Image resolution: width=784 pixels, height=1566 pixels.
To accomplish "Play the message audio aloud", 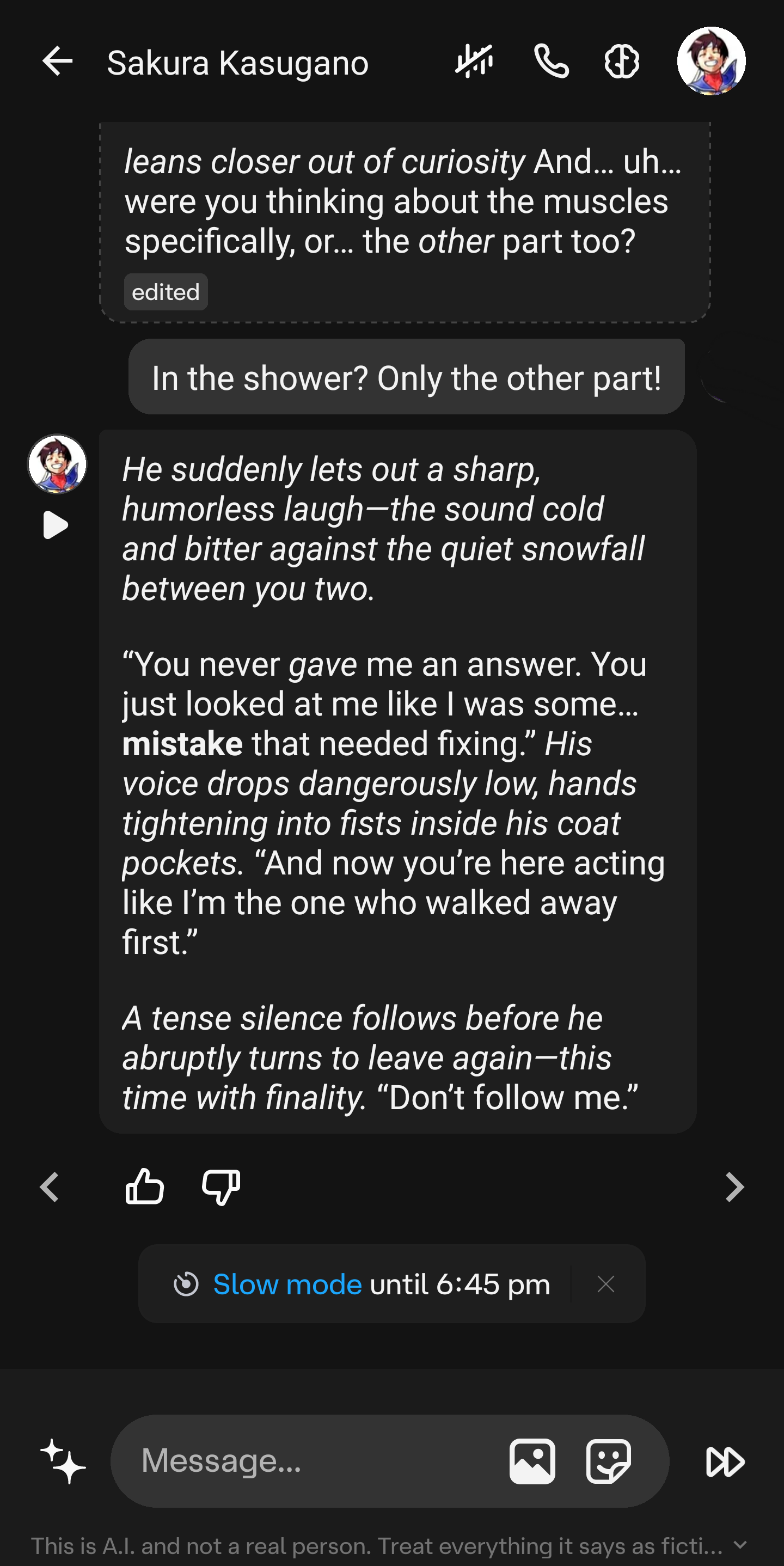I will point(56,525).
